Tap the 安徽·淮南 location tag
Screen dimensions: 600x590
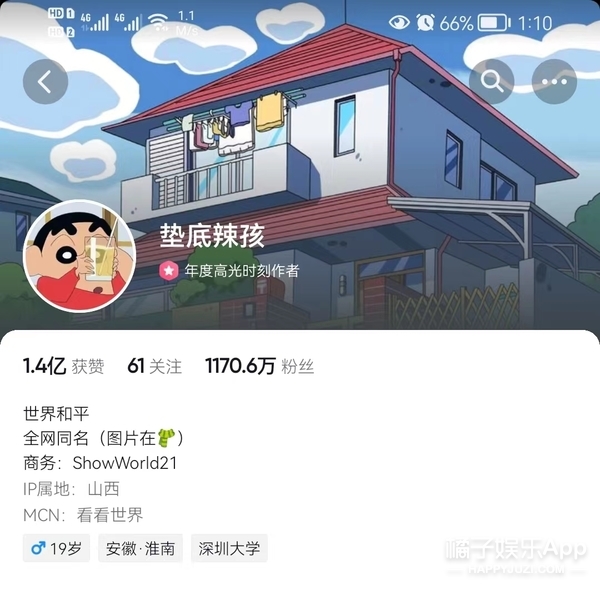pyautogui.click(x=140, y=548)
